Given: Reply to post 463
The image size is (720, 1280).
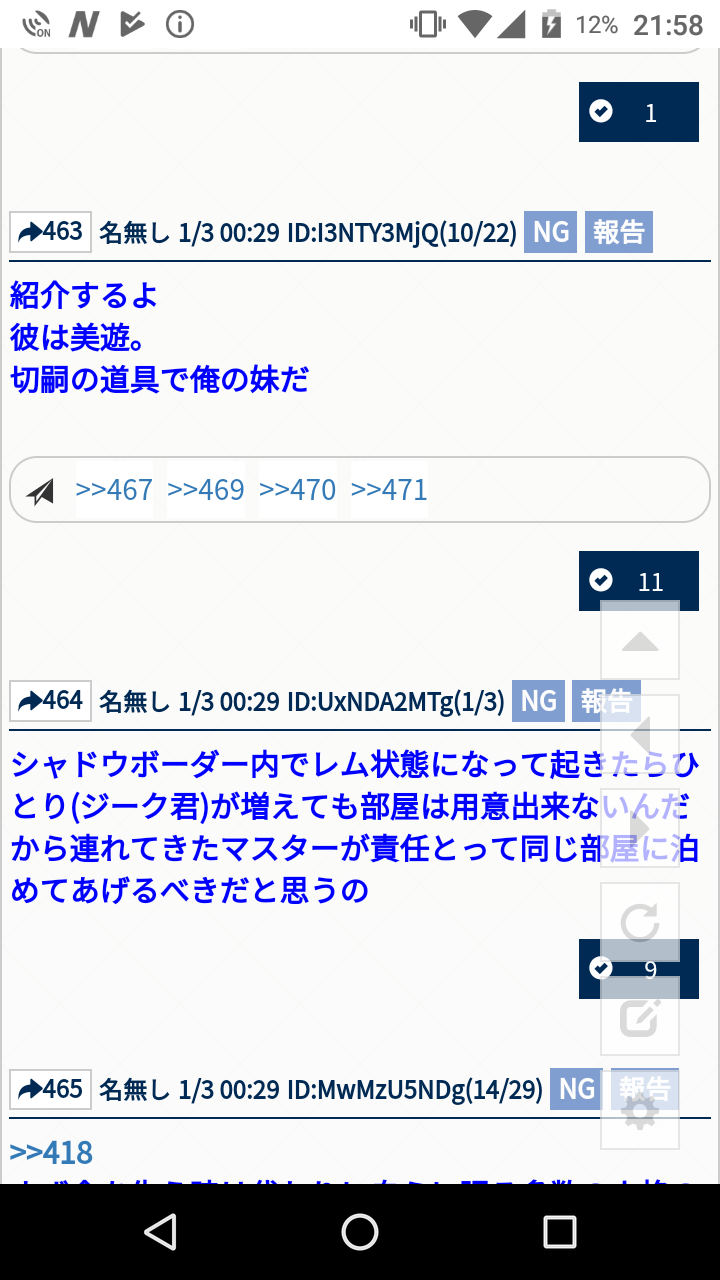Looking at the screenshot, I should point(50,232).
